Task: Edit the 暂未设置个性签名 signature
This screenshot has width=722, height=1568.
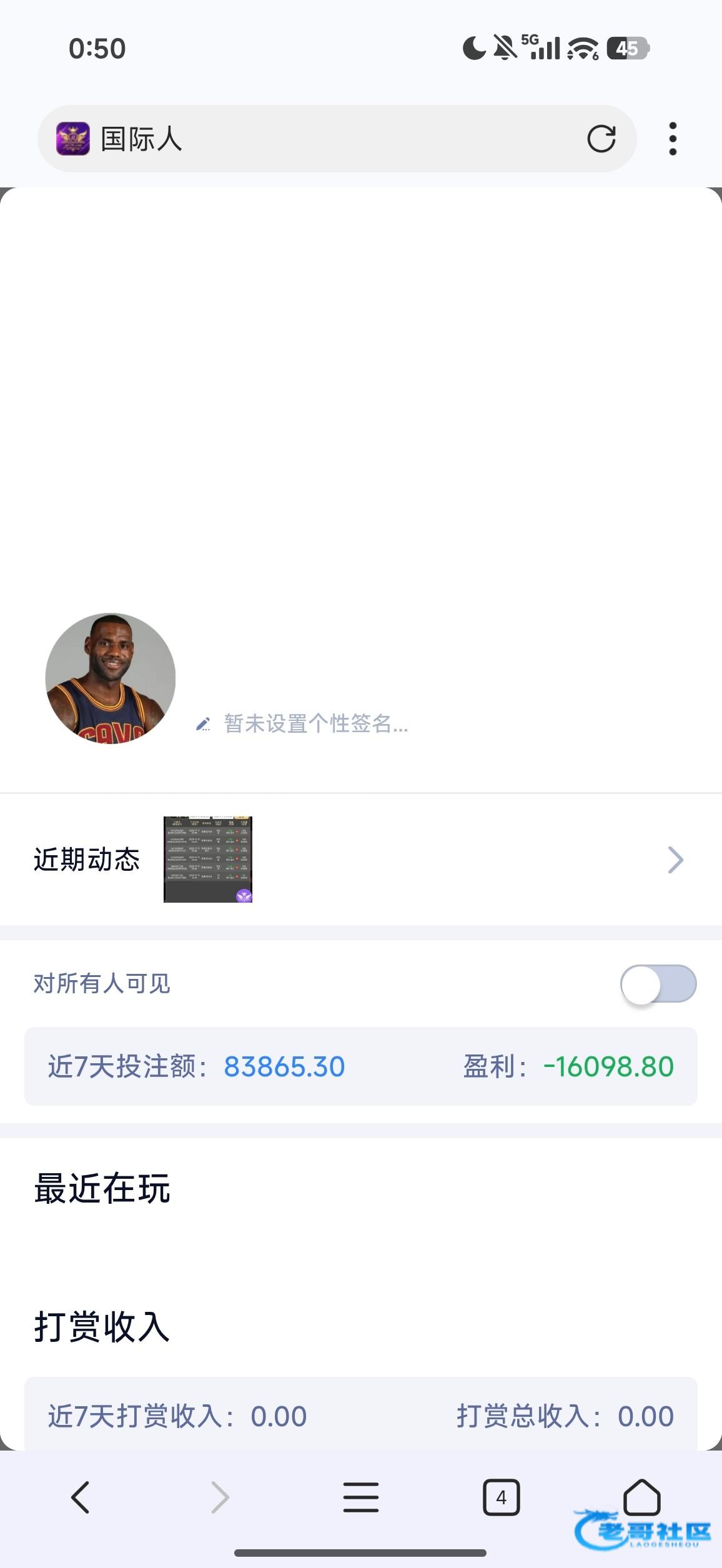Action: pos(315,723)
